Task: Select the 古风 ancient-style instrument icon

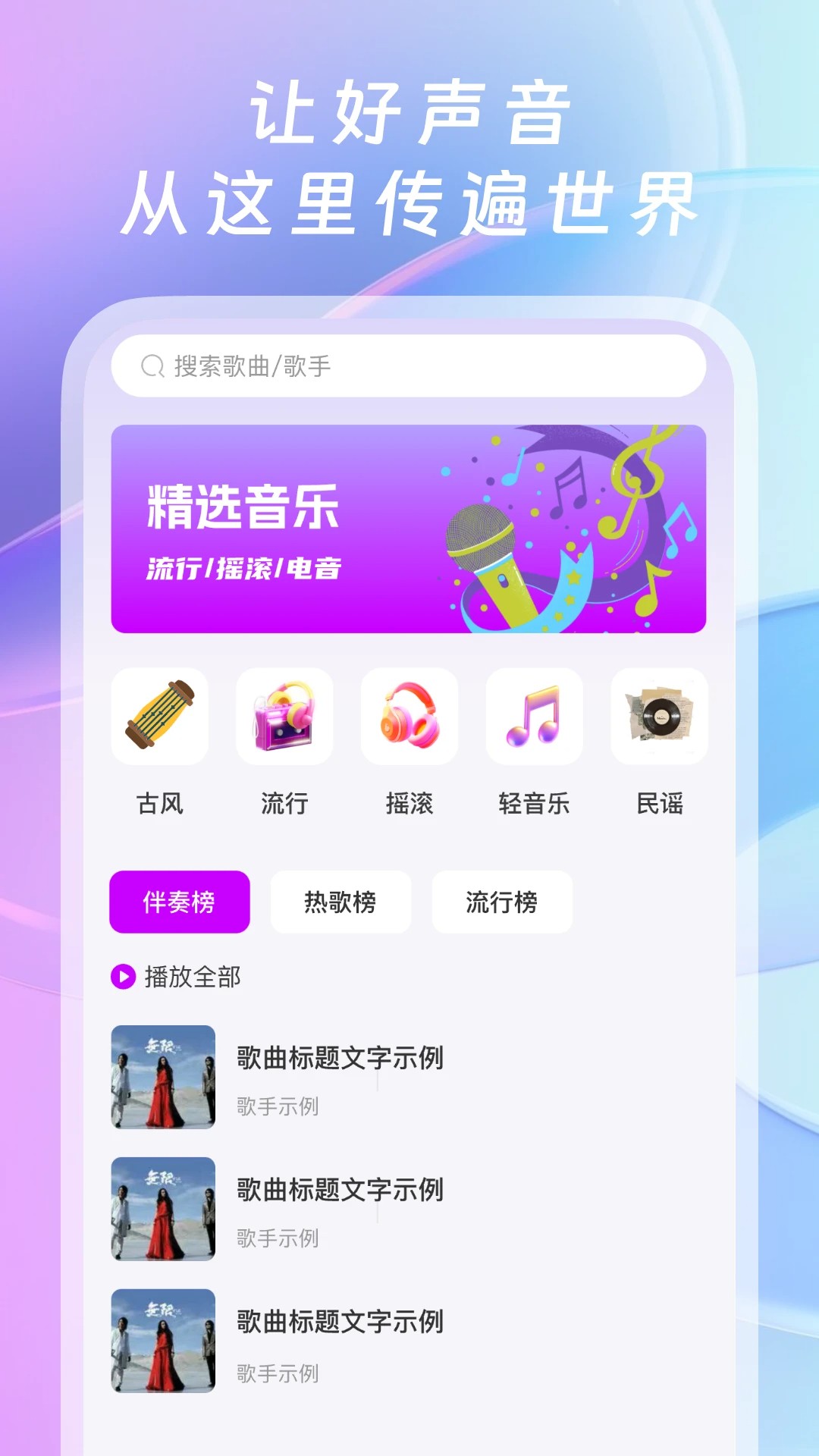Action: coord(160,716)
